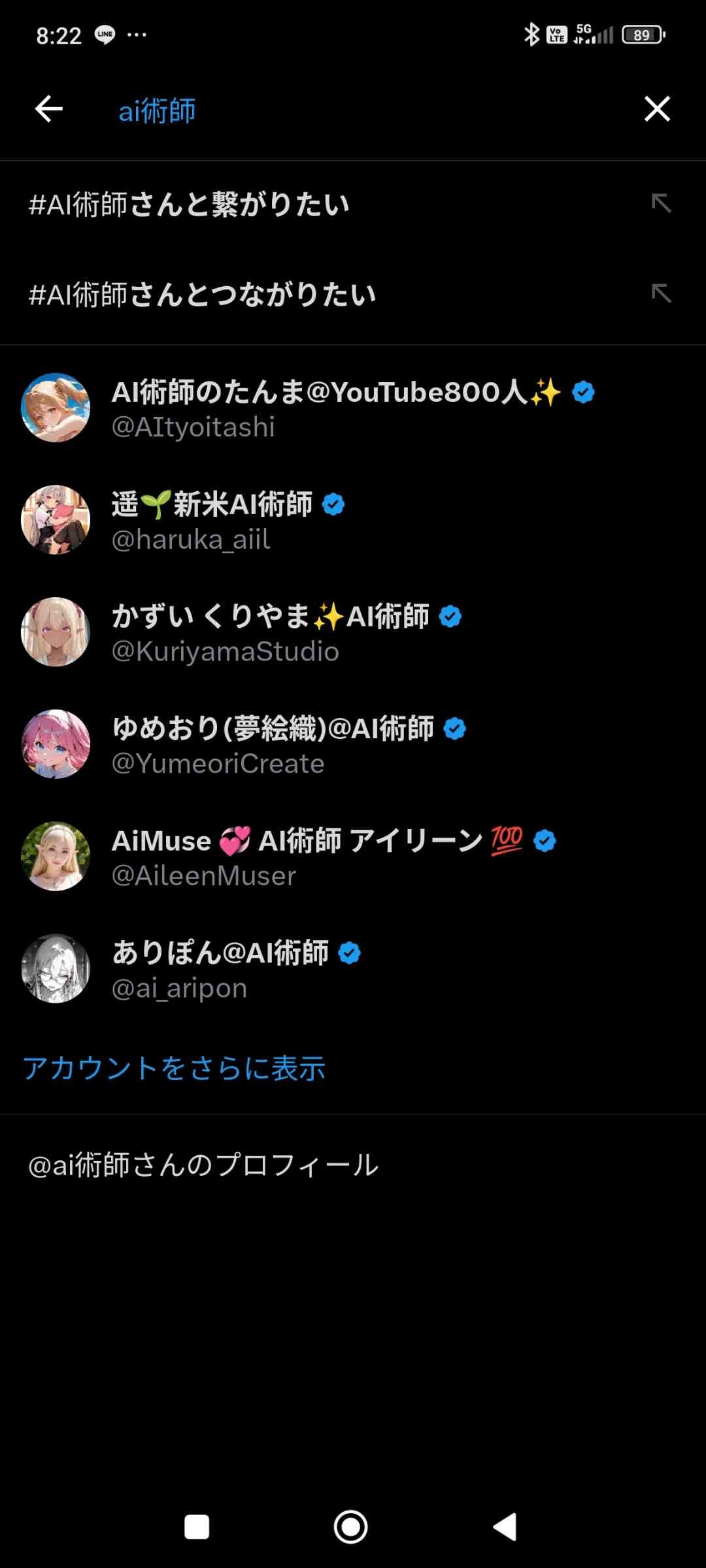Screen dimensions: 706x1568
Task: Clear the search text with the X
Action: [657, 109]
